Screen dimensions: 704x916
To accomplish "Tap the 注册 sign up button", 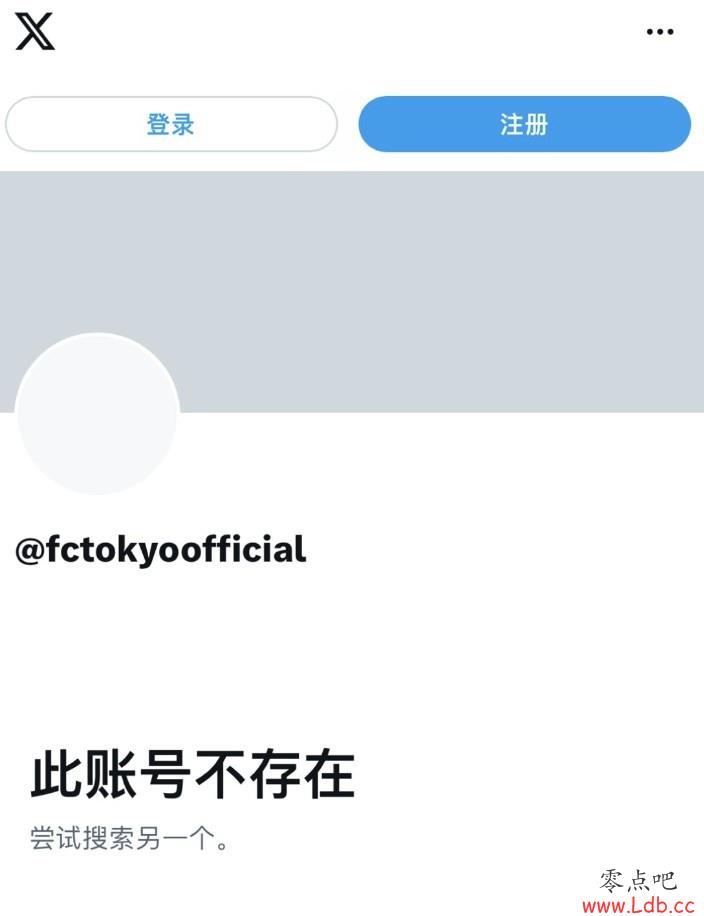I will point(524,125).
